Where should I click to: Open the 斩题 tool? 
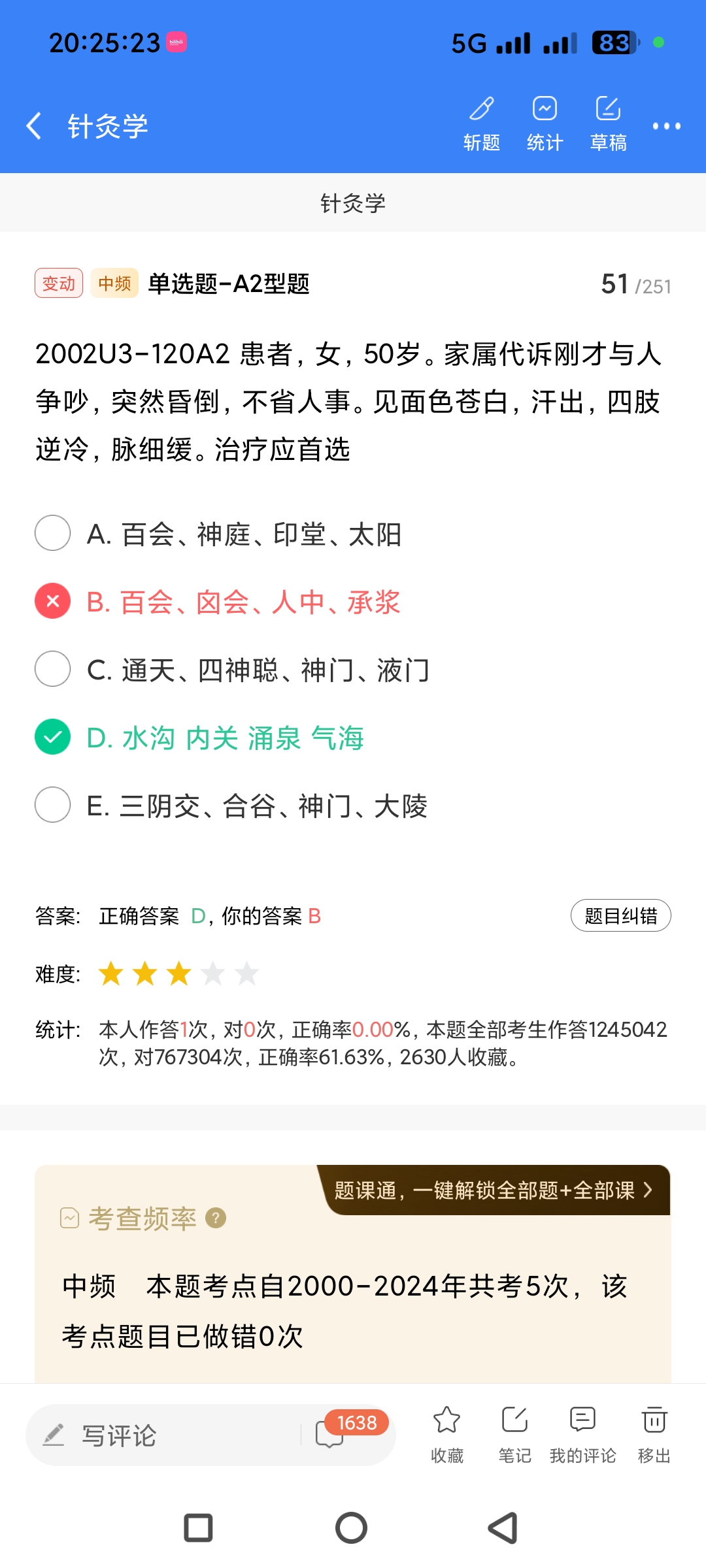(482, 123)
